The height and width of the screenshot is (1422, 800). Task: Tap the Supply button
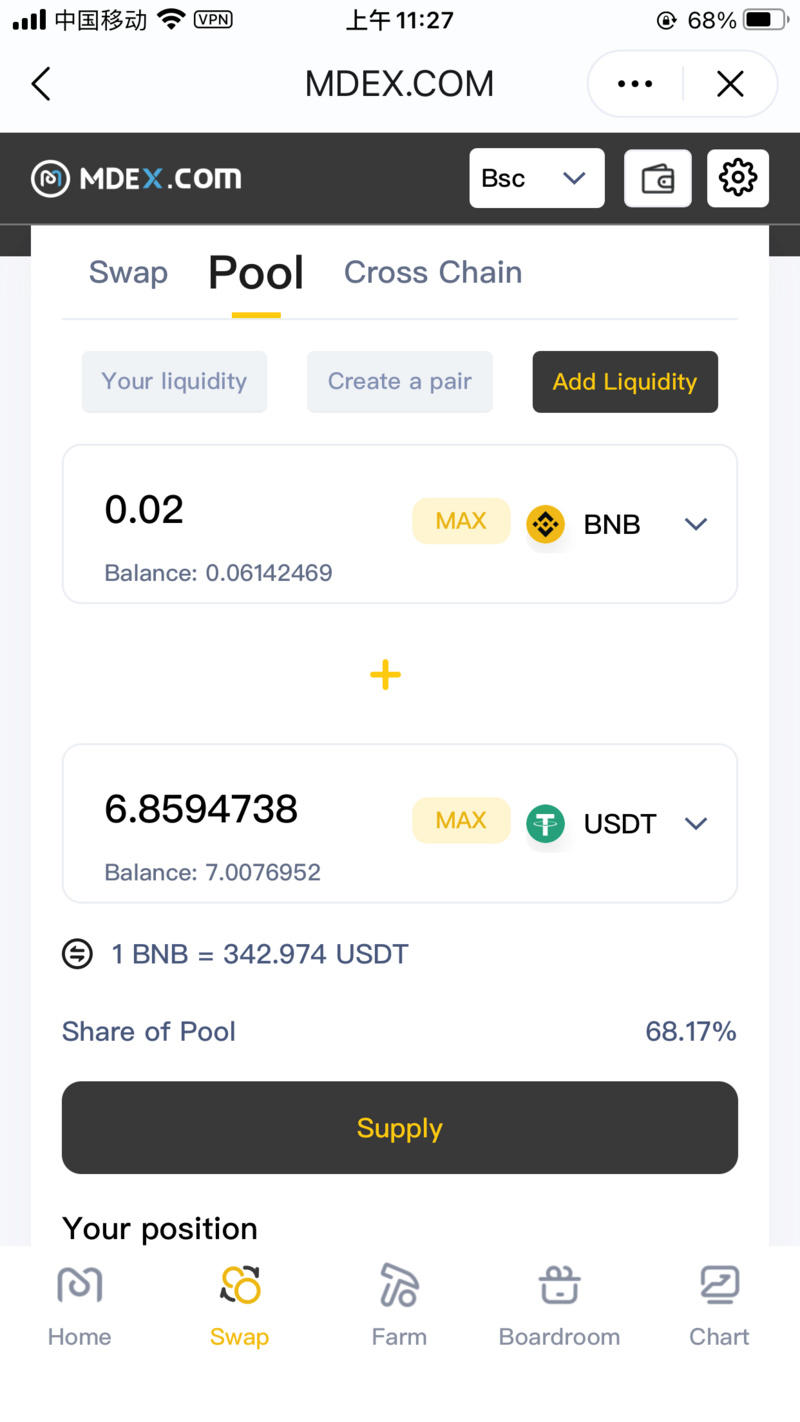click(400, 1128)
